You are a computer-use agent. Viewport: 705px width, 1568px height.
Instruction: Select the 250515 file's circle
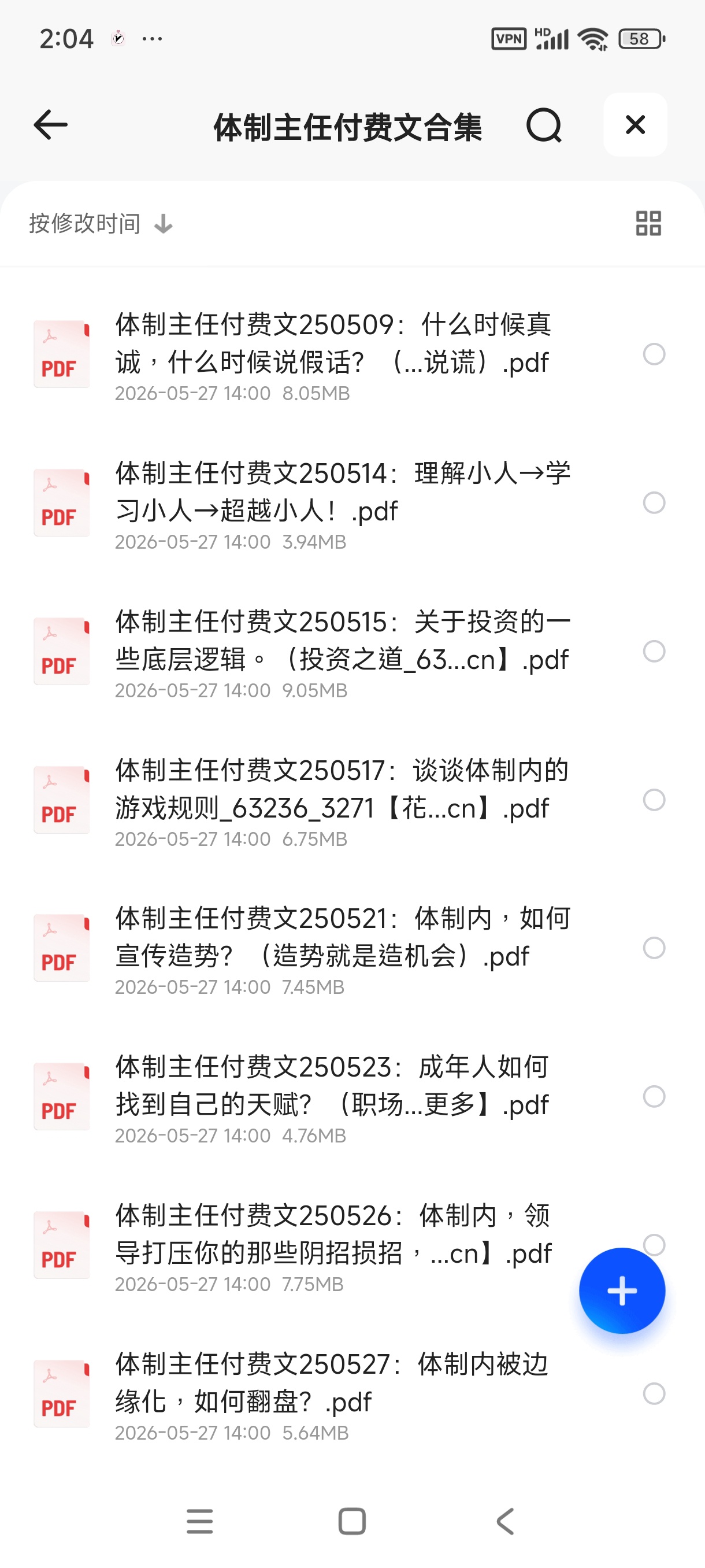(654, 651)
